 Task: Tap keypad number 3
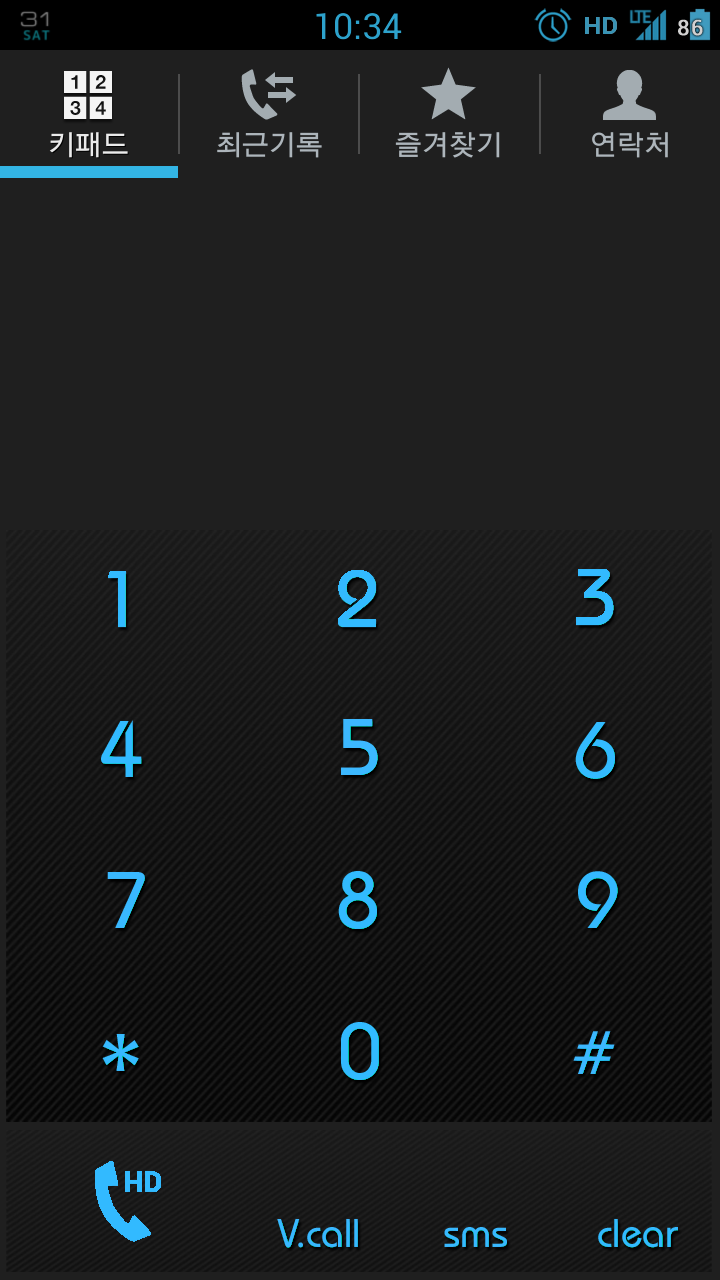(594, 600)
